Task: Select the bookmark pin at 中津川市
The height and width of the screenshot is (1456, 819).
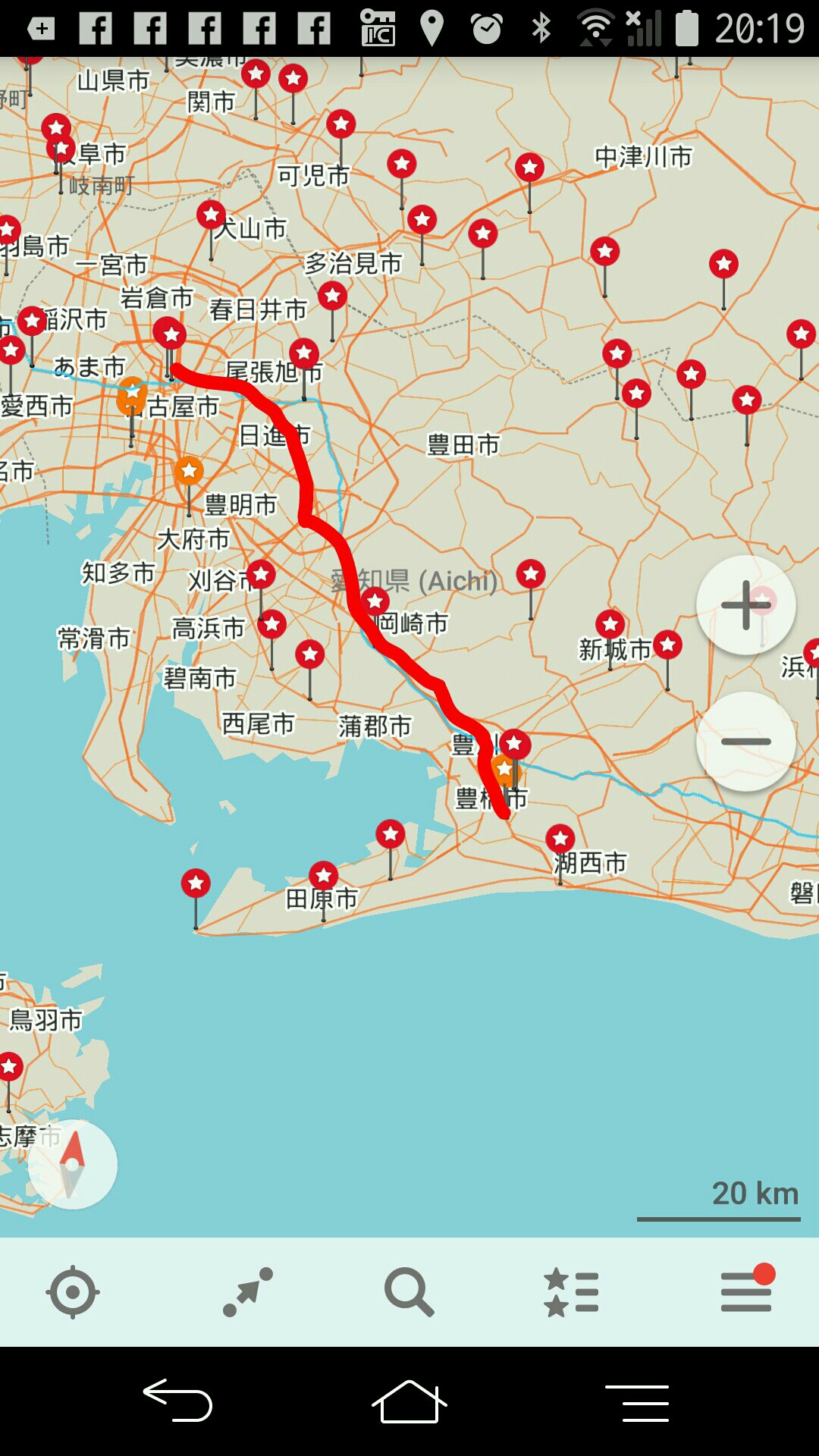Action: [529, 168]
